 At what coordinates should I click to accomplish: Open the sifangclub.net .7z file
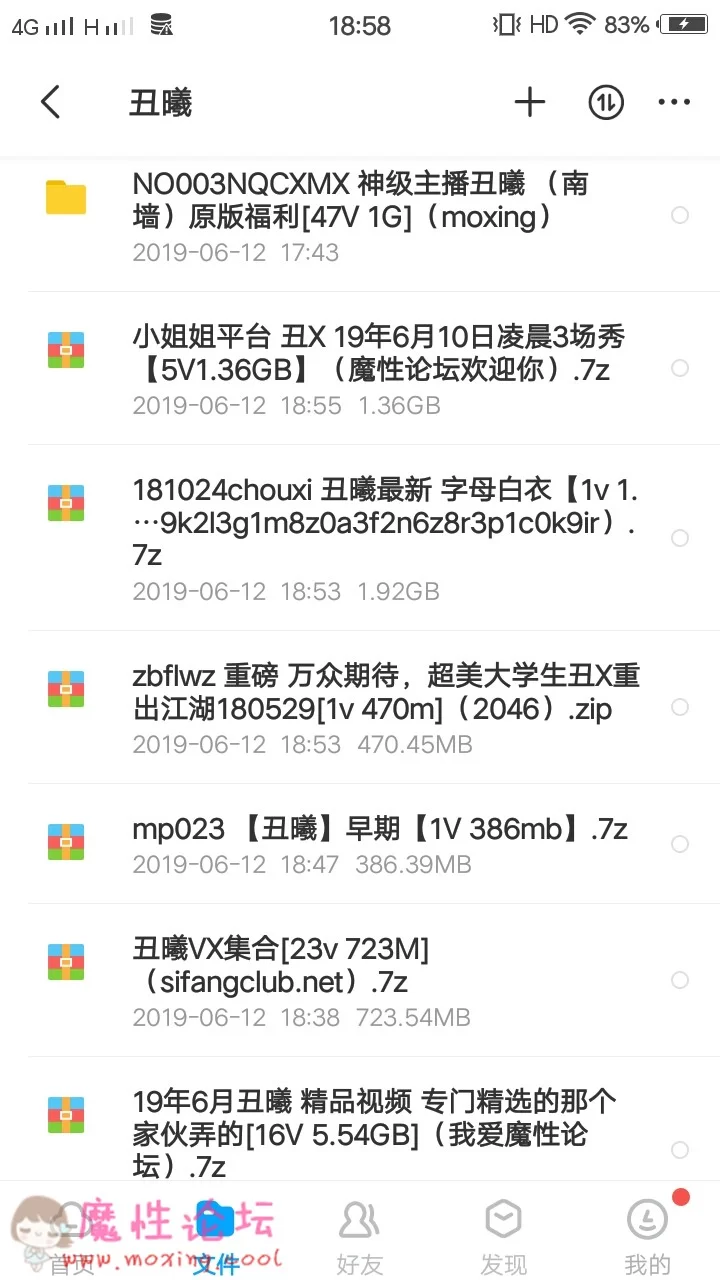pos(360,980)
